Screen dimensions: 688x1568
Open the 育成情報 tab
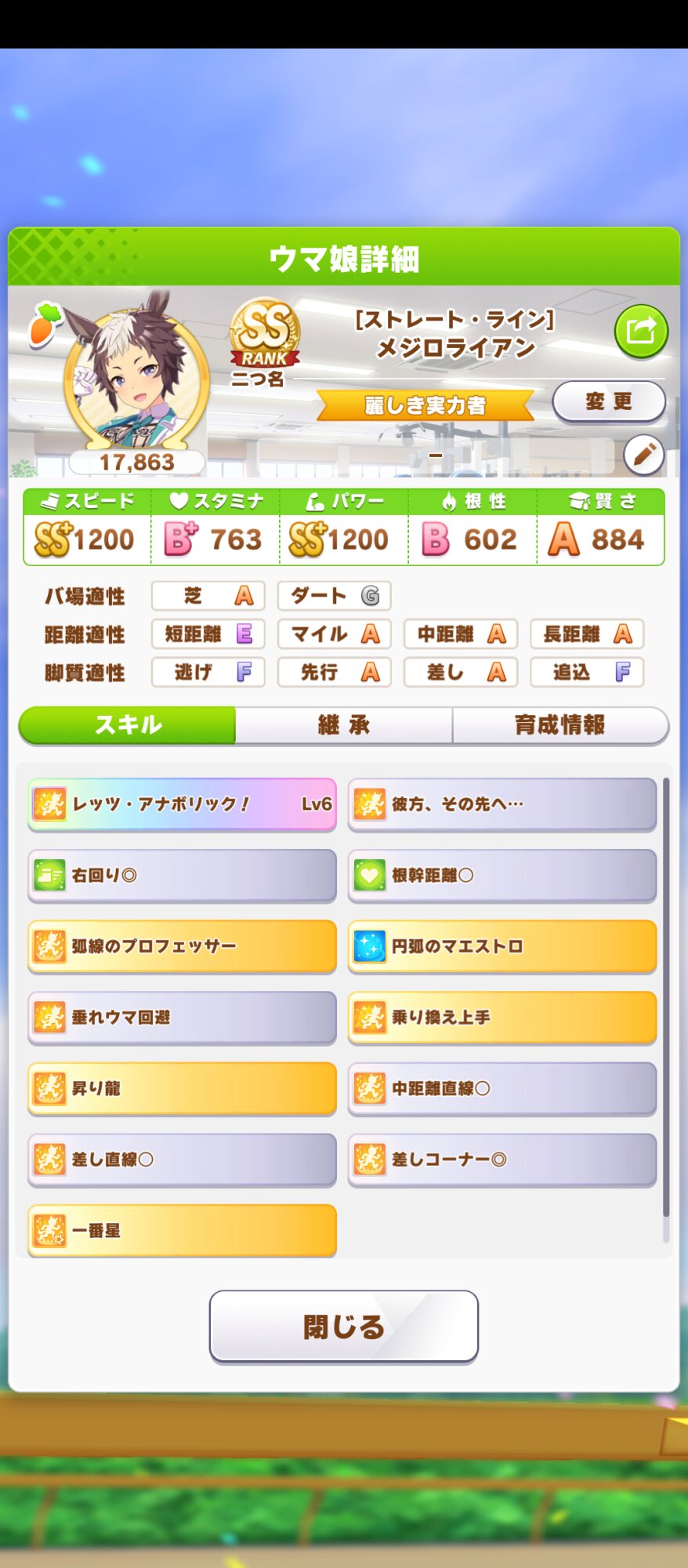pos(559,725)
